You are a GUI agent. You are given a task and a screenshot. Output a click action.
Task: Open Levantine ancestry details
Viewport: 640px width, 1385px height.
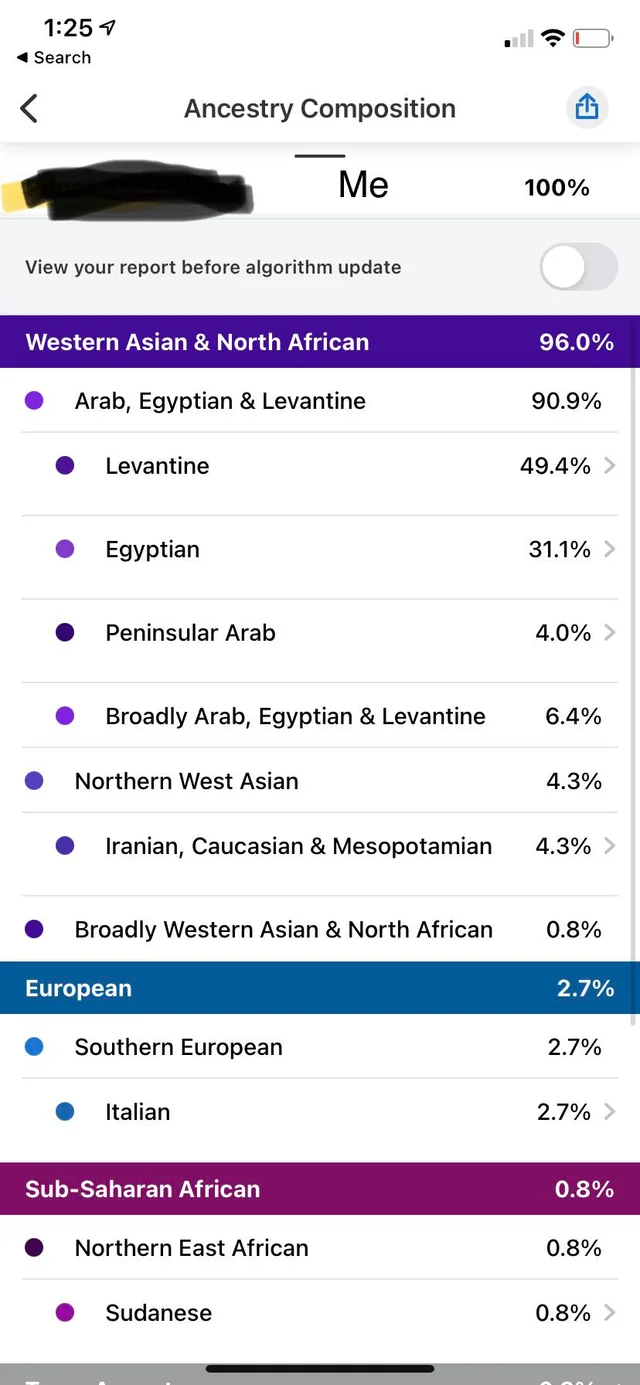coord(320,466)
